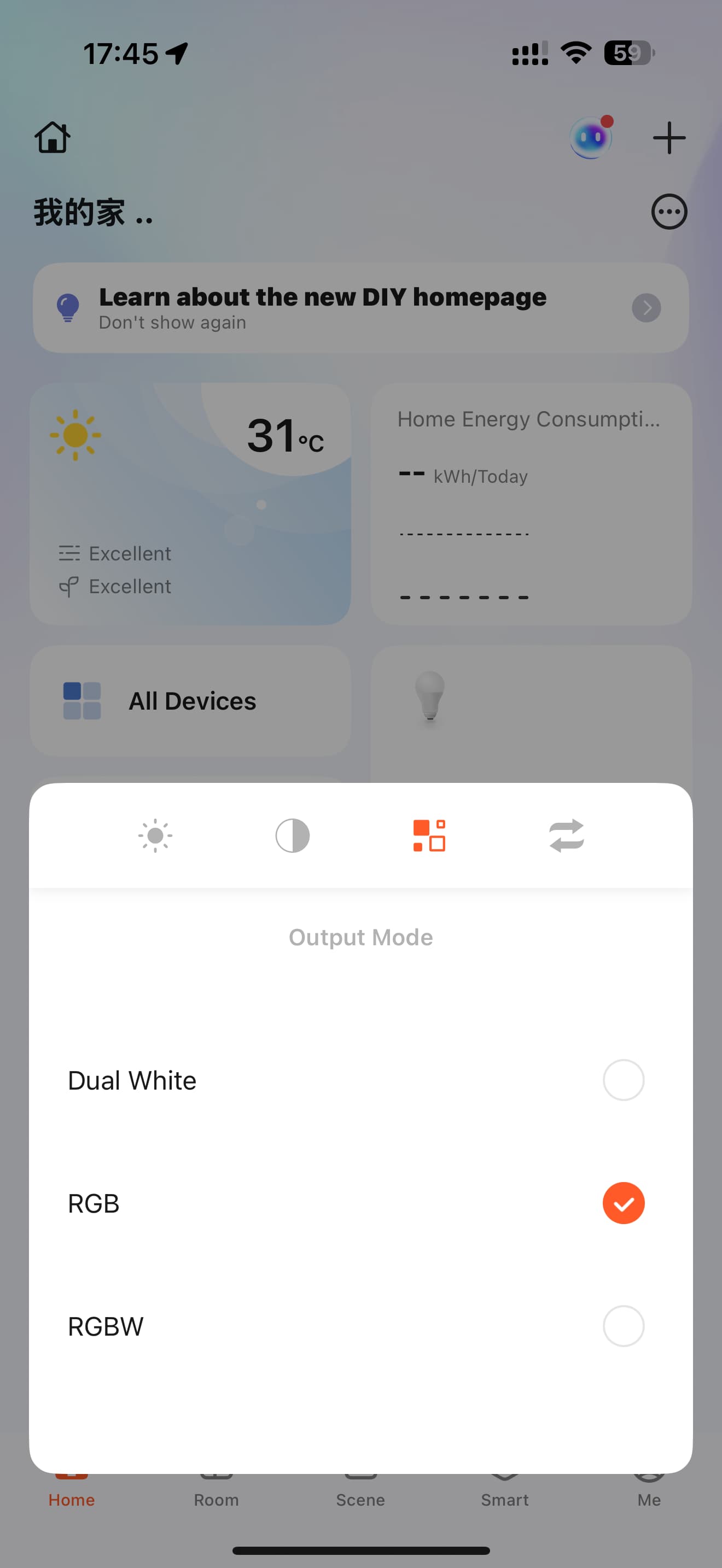Open the orange output mode tab
The width and height of the screenshot is (722, 1568).
tap(429, 836)
